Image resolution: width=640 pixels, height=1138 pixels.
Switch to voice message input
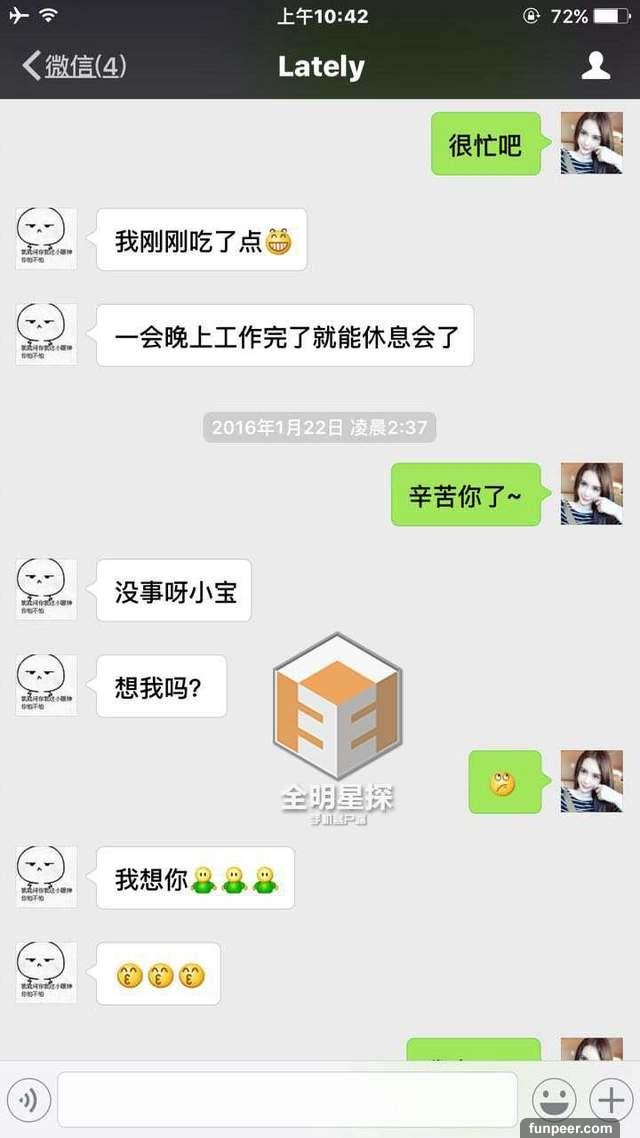click(28, 1101)
